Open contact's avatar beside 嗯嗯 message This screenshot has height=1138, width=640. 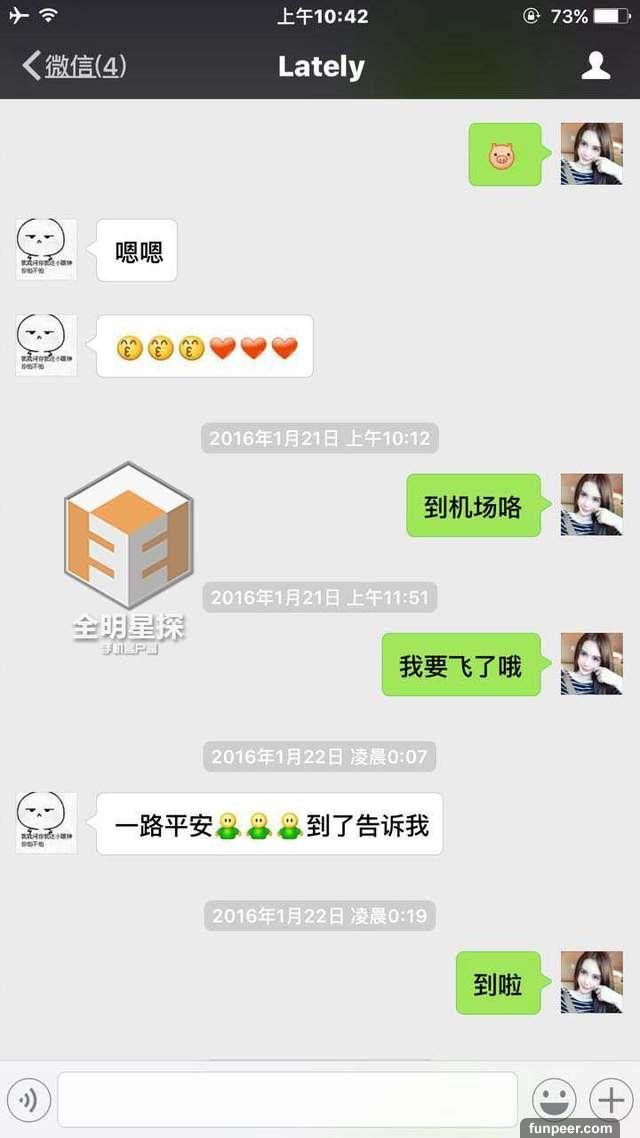point(46,250)
